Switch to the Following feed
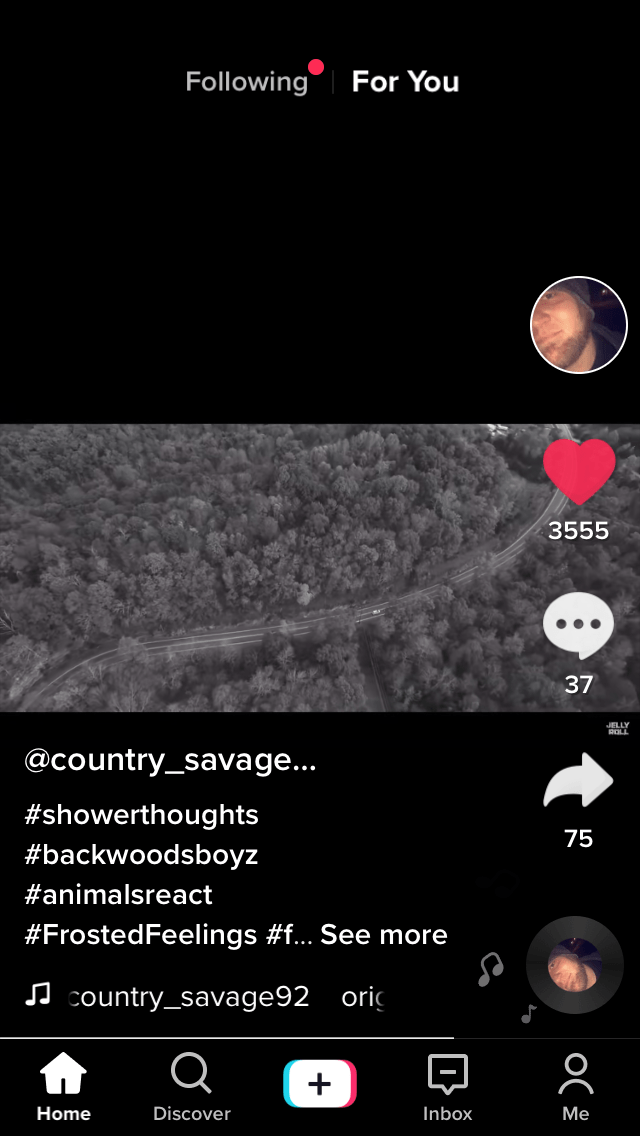Screen dimensions: 640x1136 [247, 82]
